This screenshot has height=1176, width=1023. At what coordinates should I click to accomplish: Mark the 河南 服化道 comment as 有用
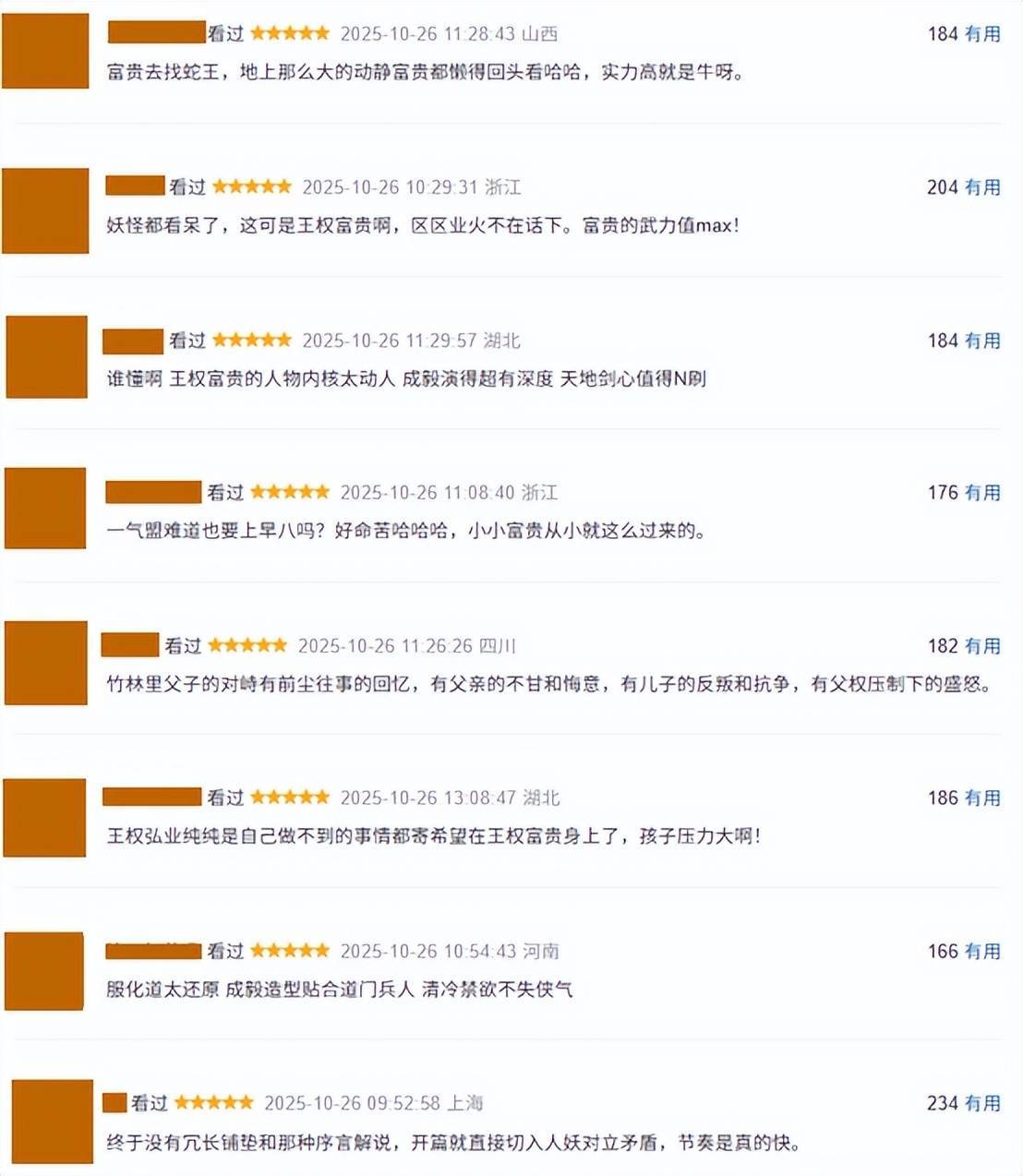point(982,952)
